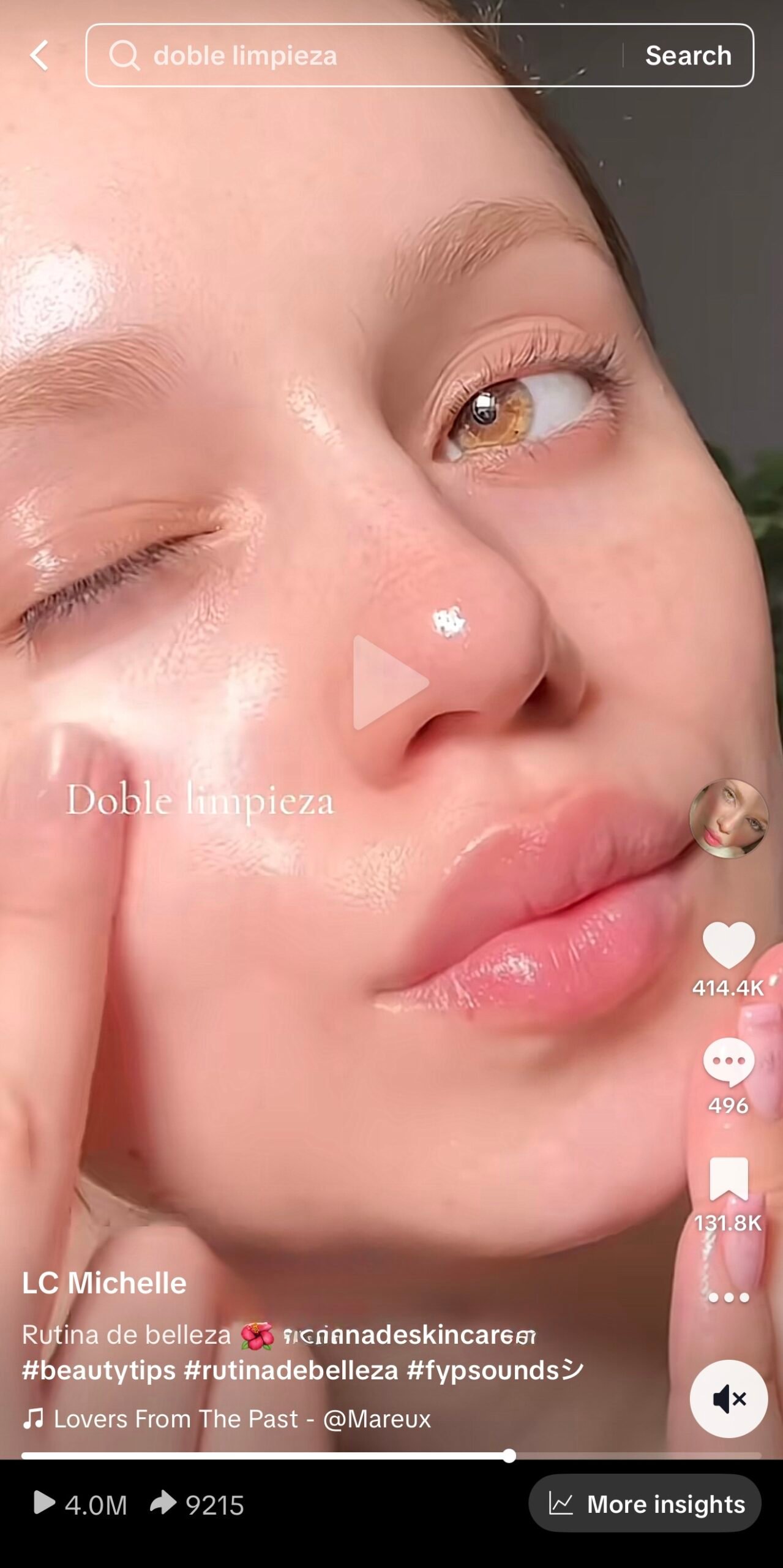
Task: Go back with the arrow icon
Action: click(40, 56)
